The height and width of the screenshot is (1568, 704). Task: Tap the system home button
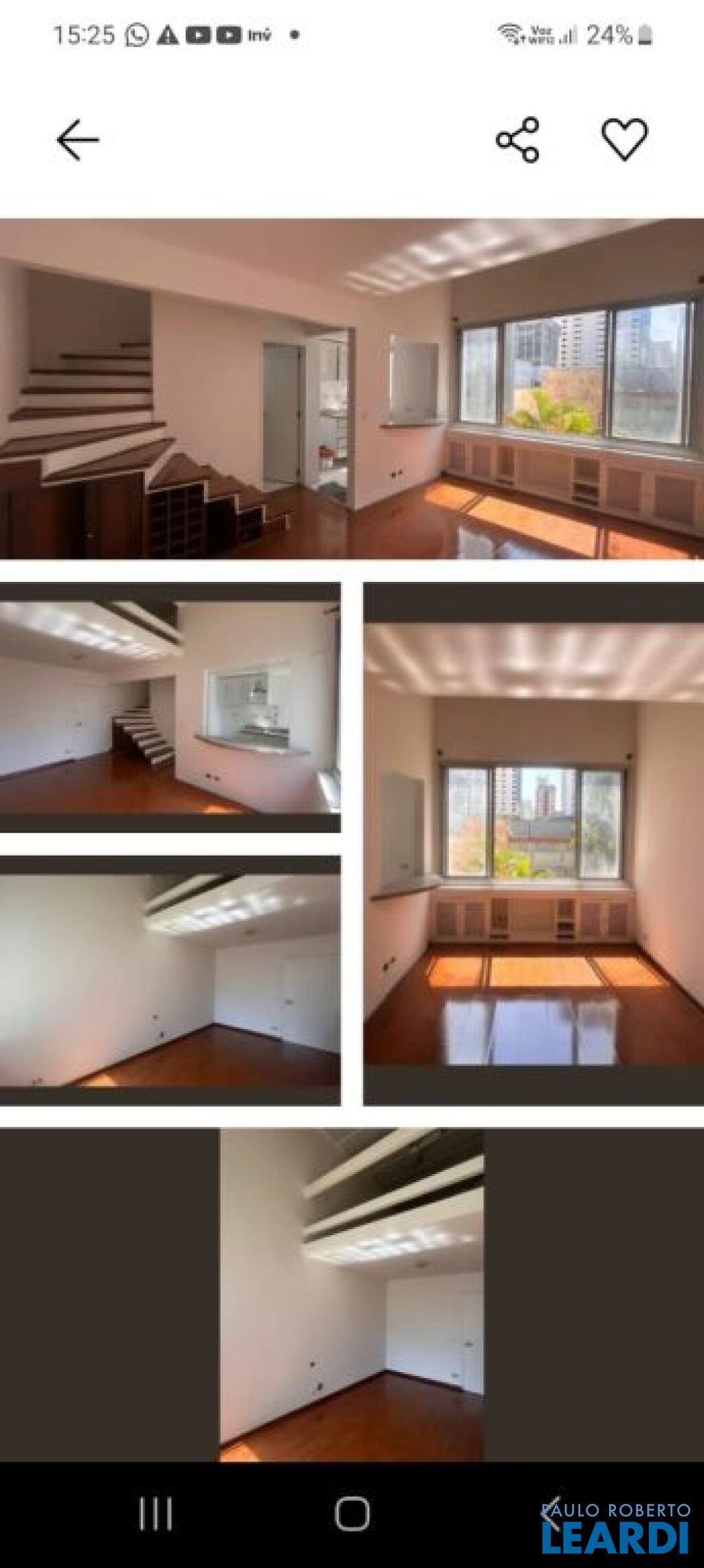pos(352,1514)
